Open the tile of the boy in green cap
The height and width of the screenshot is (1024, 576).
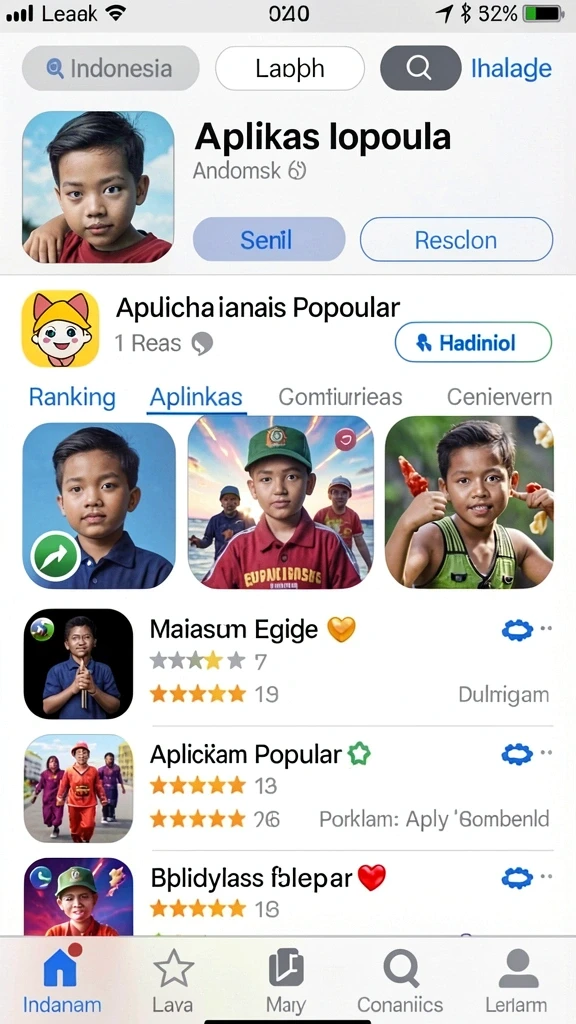tap(281, 502)
